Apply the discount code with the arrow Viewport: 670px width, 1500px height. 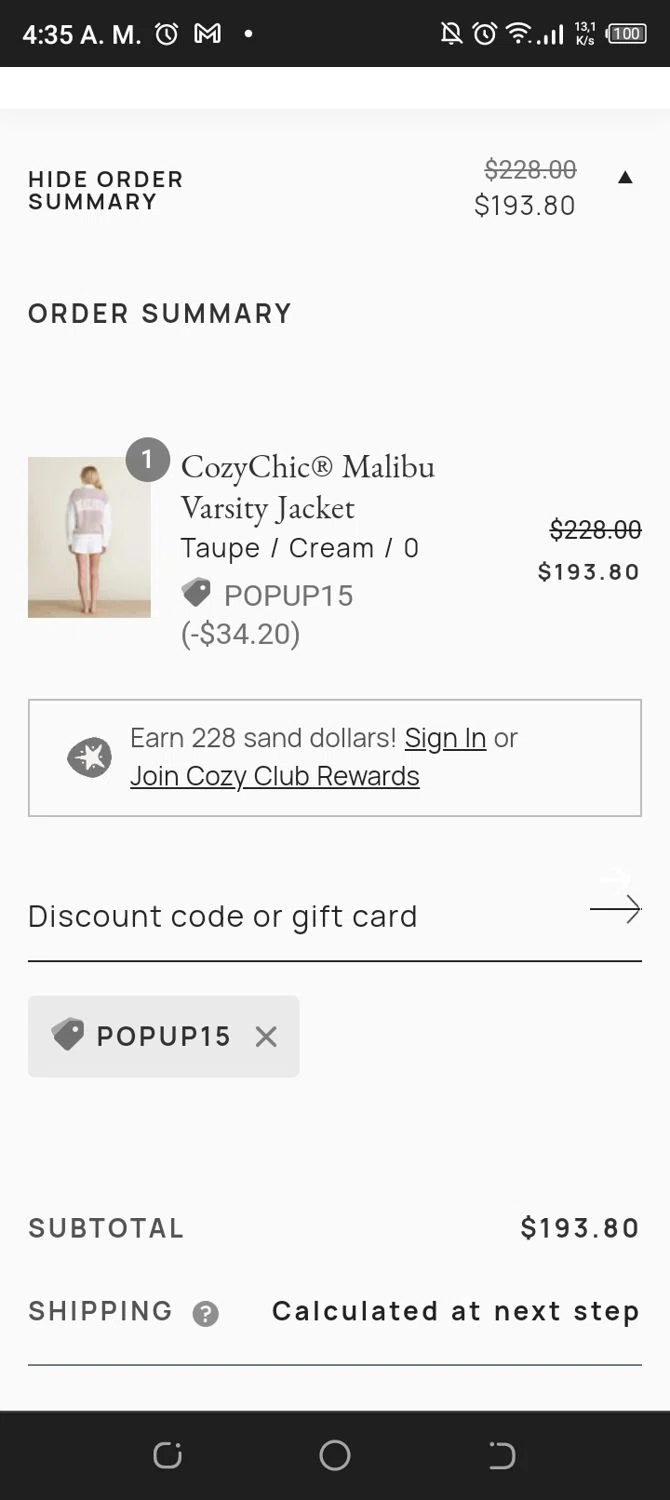(615, 909)
